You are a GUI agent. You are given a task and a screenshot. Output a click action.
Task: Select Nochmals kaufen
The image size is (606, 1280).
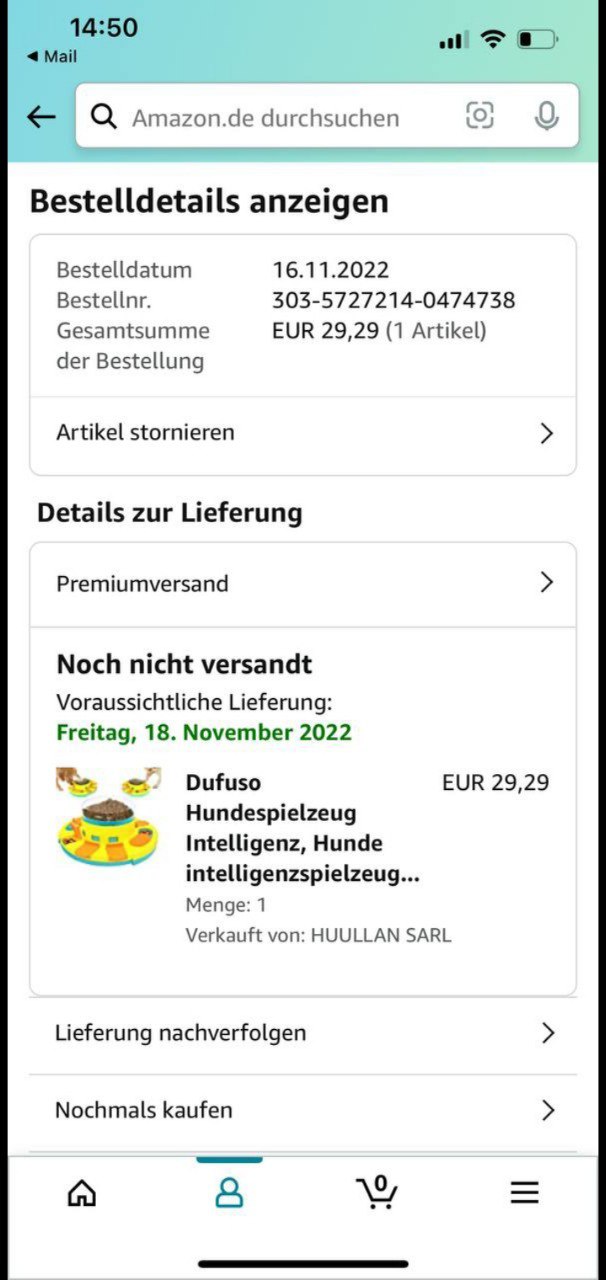[x=303, y=1110]
